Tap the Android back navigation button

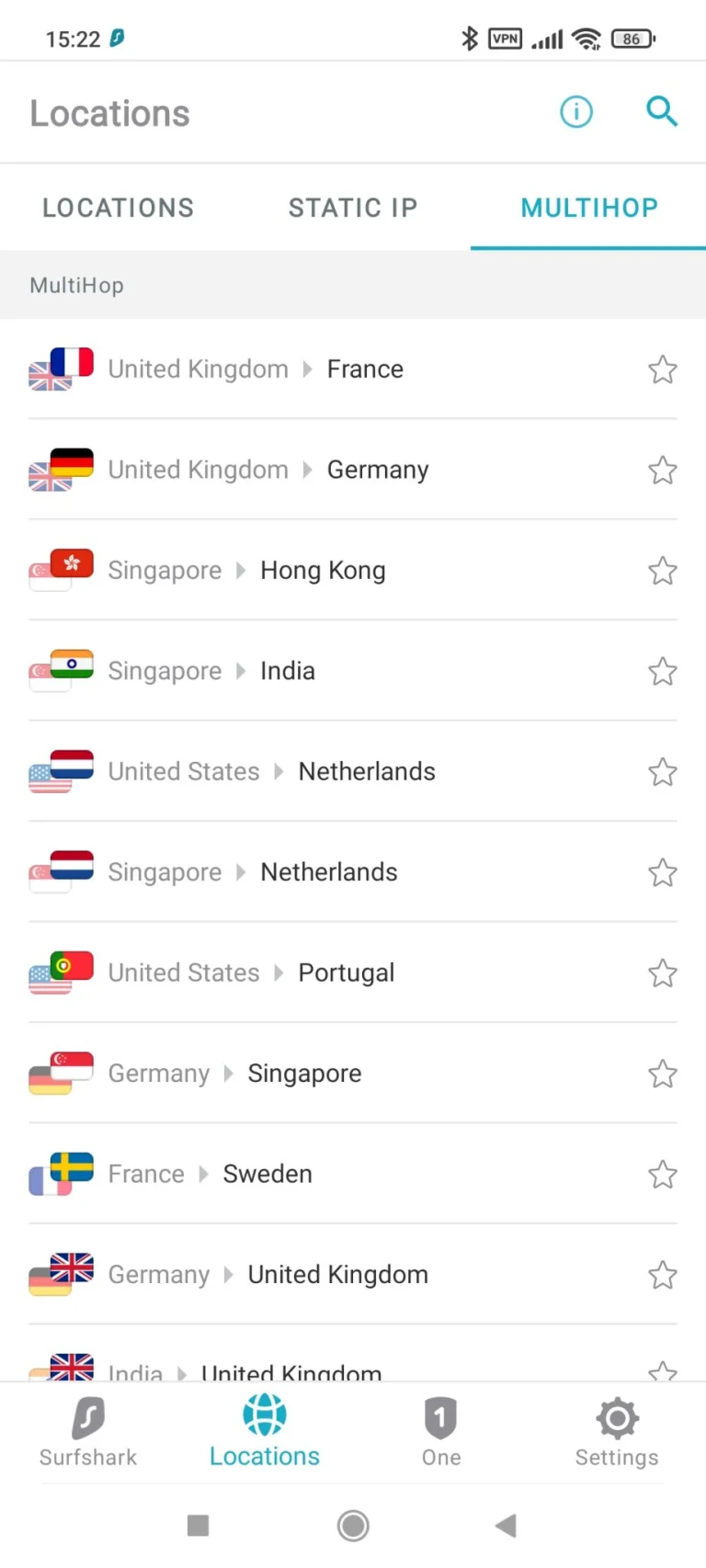point(506,1525)
